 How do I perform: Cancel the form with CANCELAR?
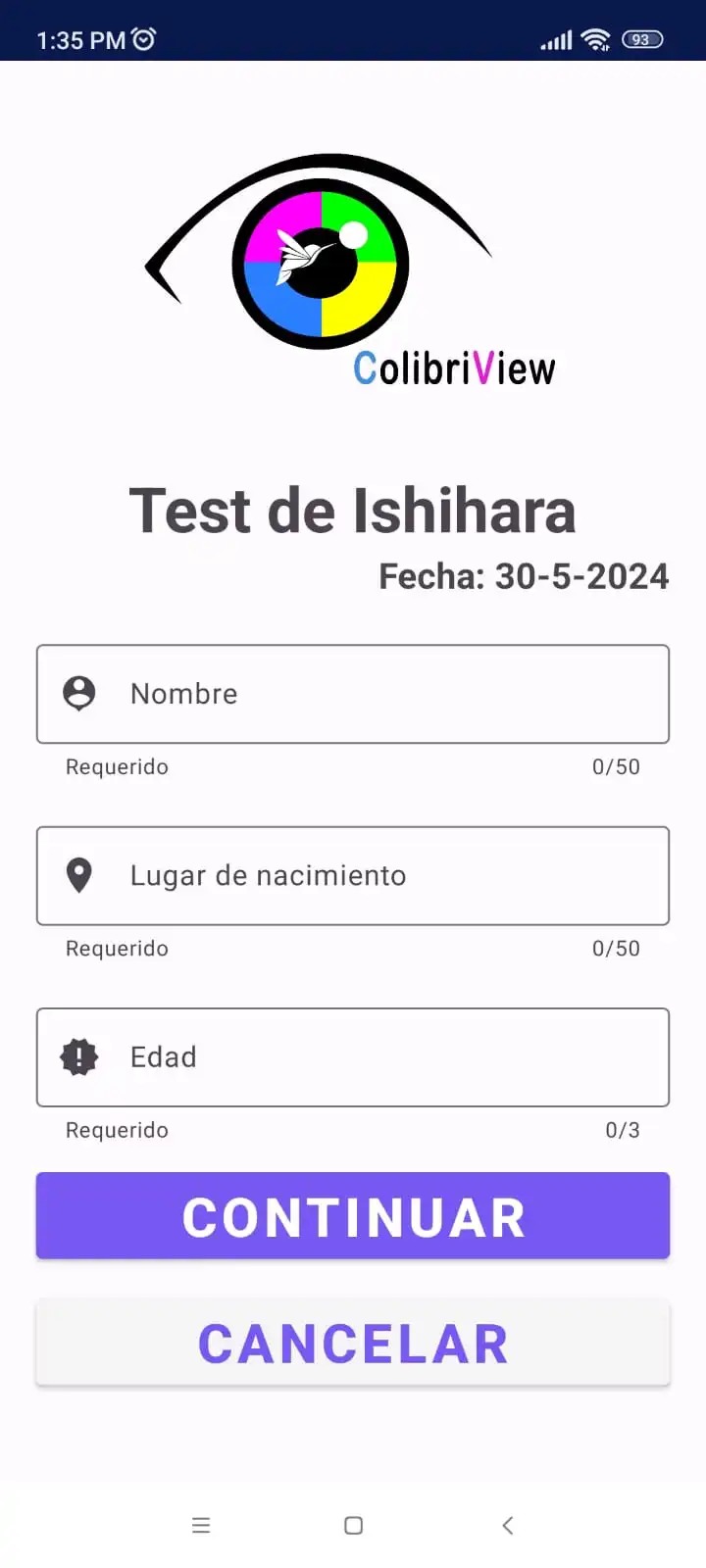(x=353, y=1343)
